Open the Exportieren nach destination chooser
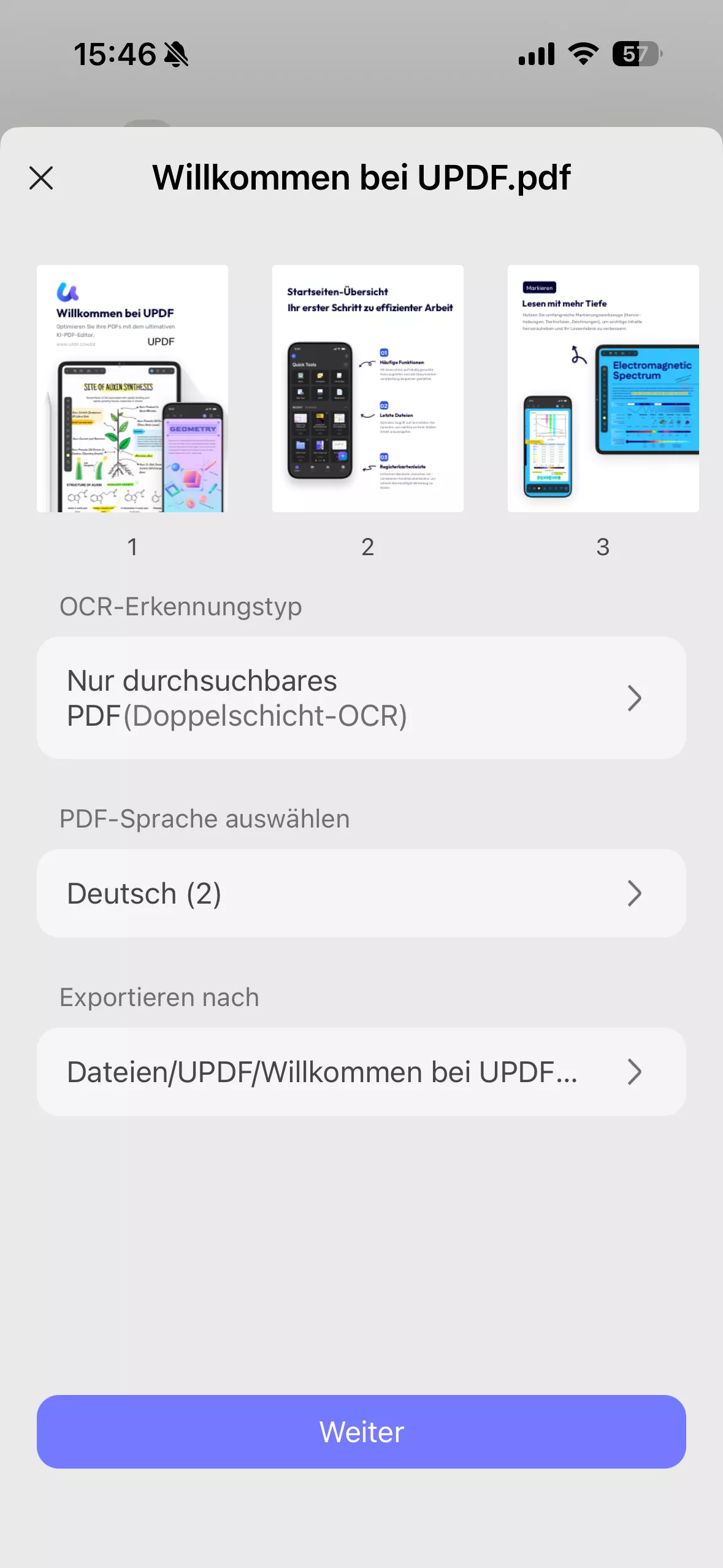 pos(362,1071)
